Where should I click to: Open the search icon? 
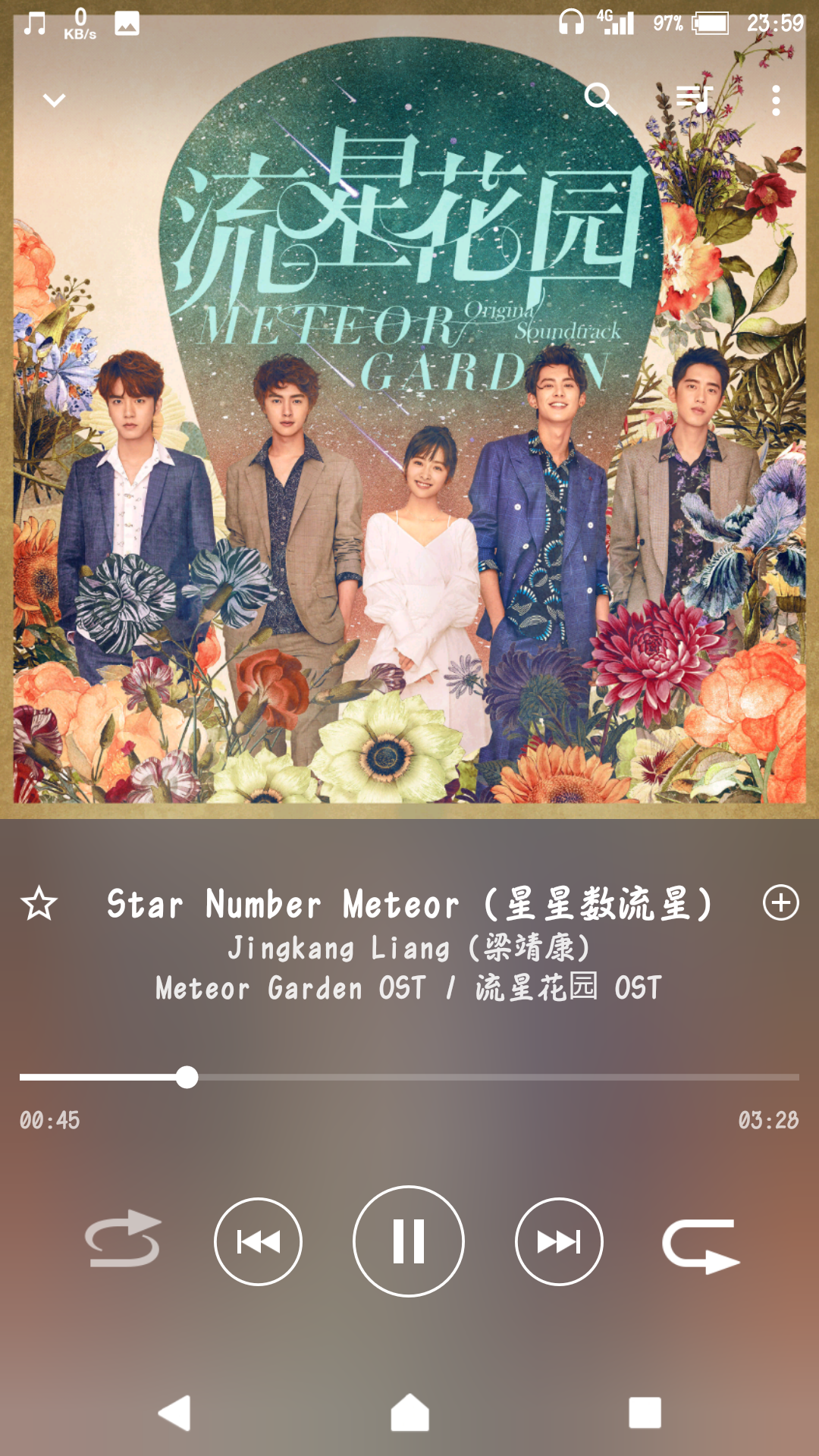point(600,99)
